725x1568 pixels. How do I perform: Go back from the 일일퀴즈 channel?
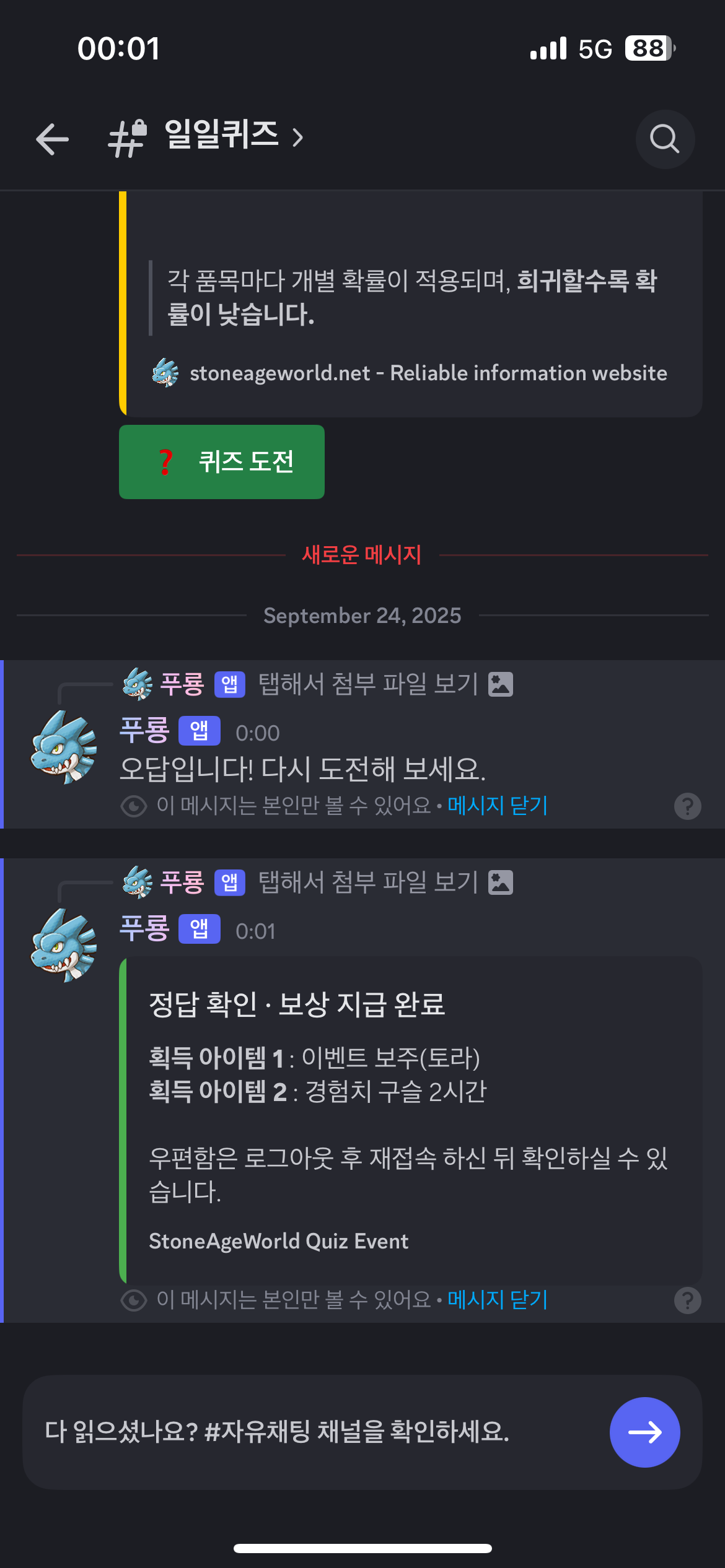coord(52,139)
